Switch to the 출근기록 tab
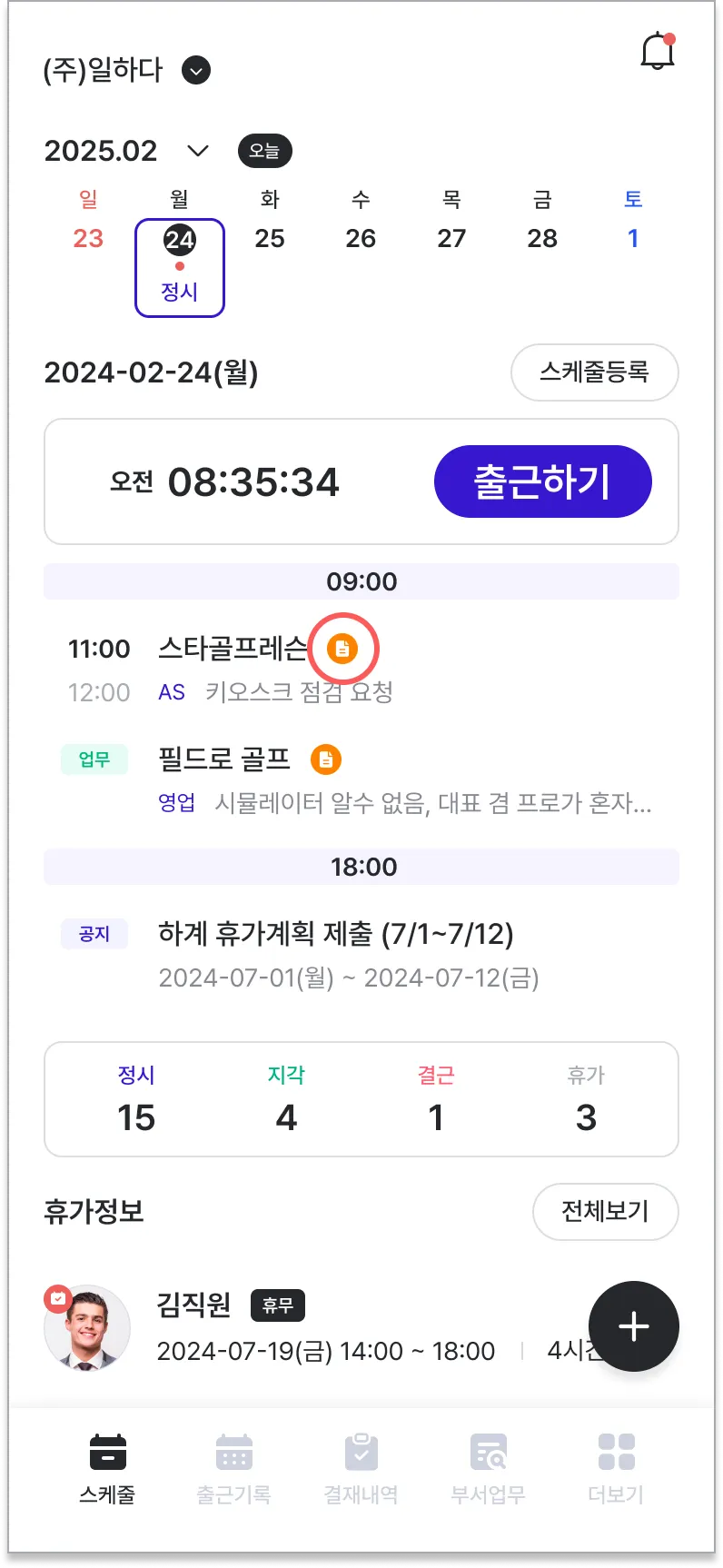This screenshot has width=723, height=1568. [x=233, y=1467]
